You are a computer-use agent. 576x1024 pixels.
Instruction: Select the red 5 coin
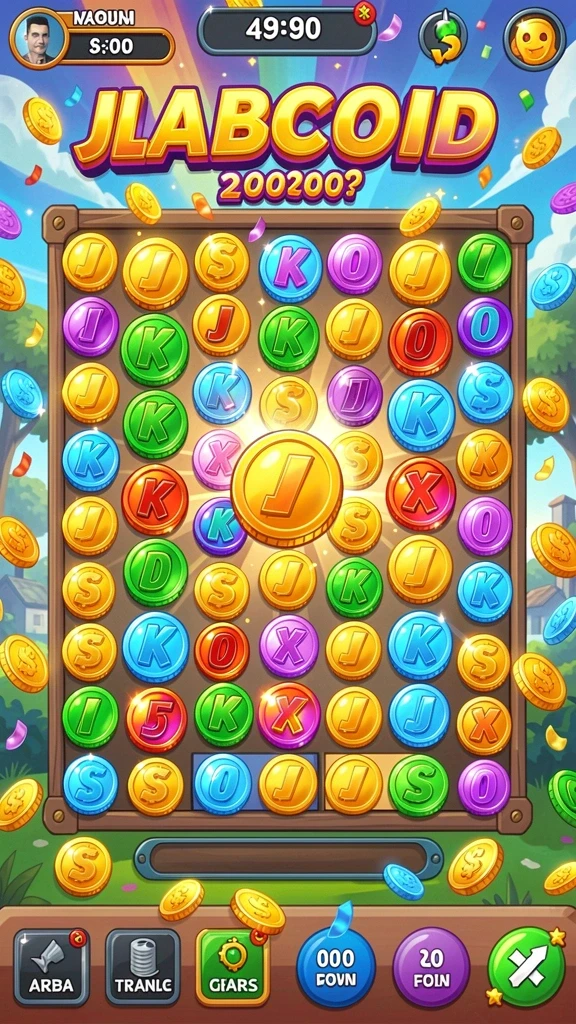coord(156,720)
